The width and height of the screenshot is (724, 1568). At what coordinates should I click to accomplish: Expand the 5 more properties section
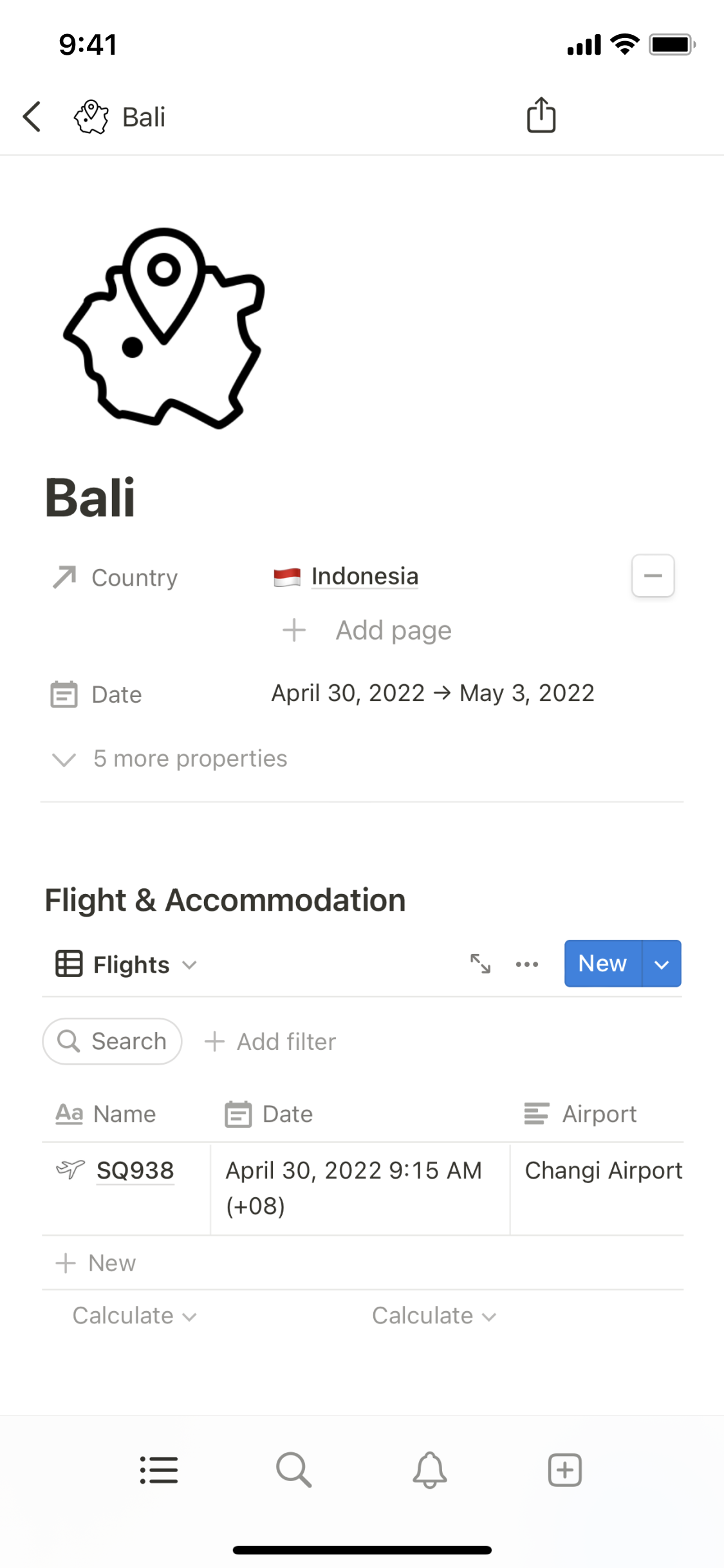(189, 759)
